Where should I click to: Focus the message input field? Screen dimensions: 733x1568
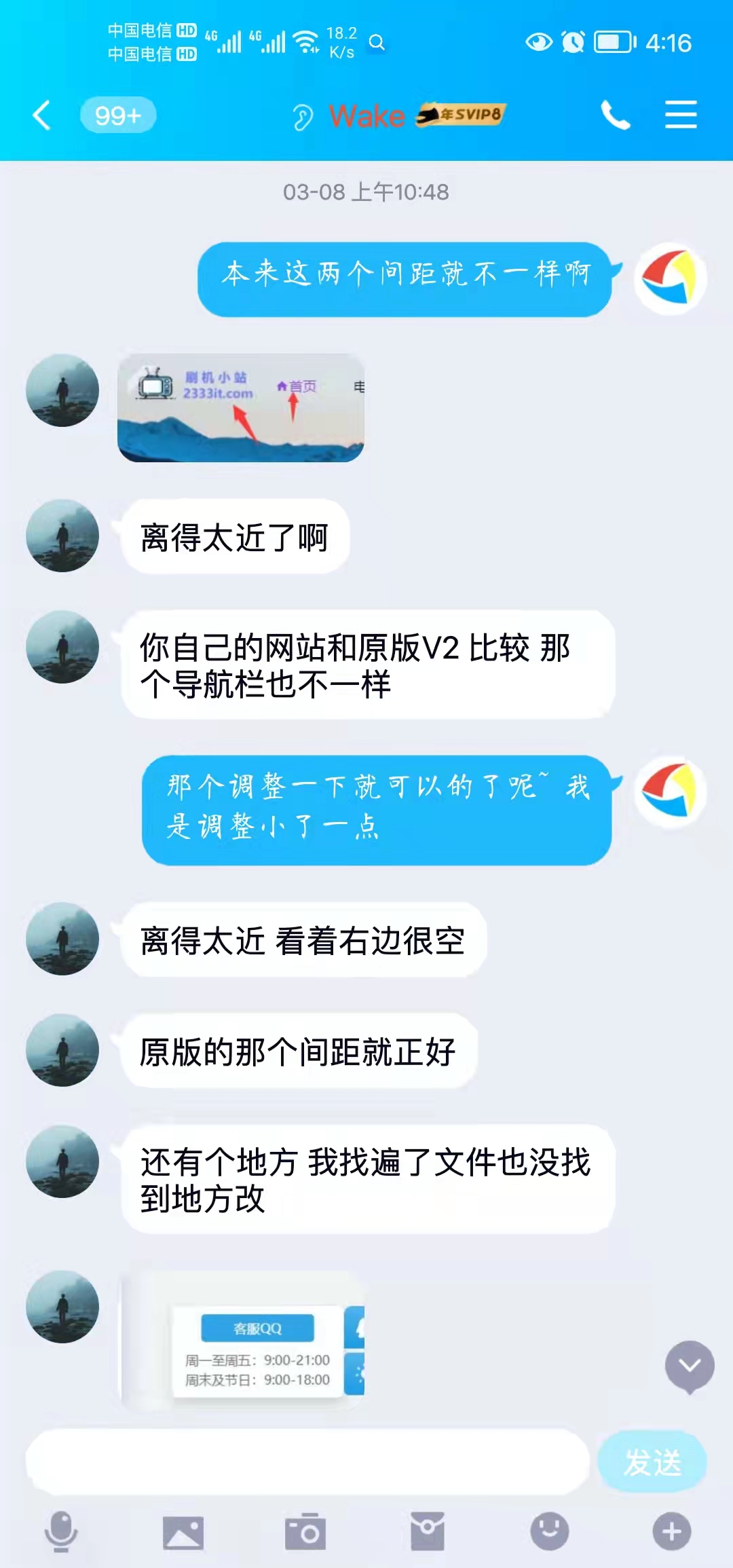click(307, 1462)
